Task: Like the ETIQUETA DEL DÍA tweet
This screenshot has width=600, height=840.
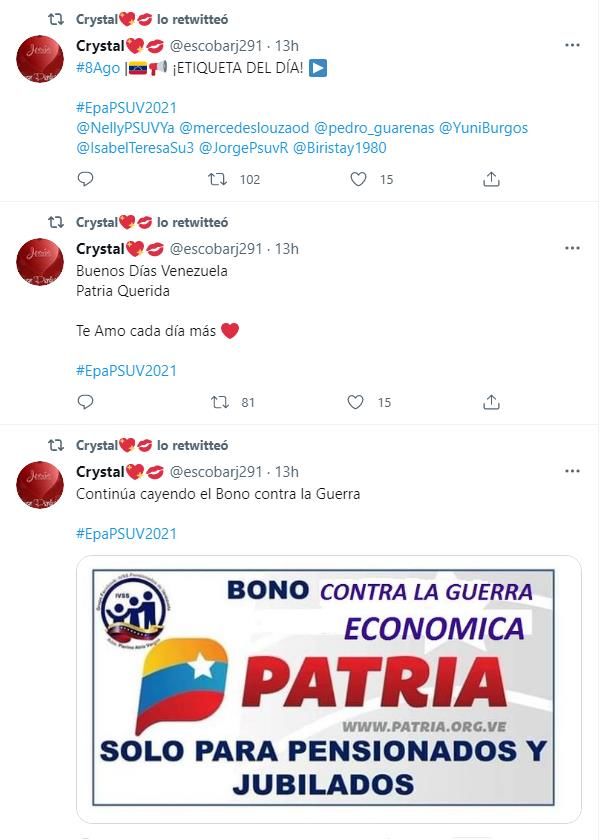Action: coord(358,179)
